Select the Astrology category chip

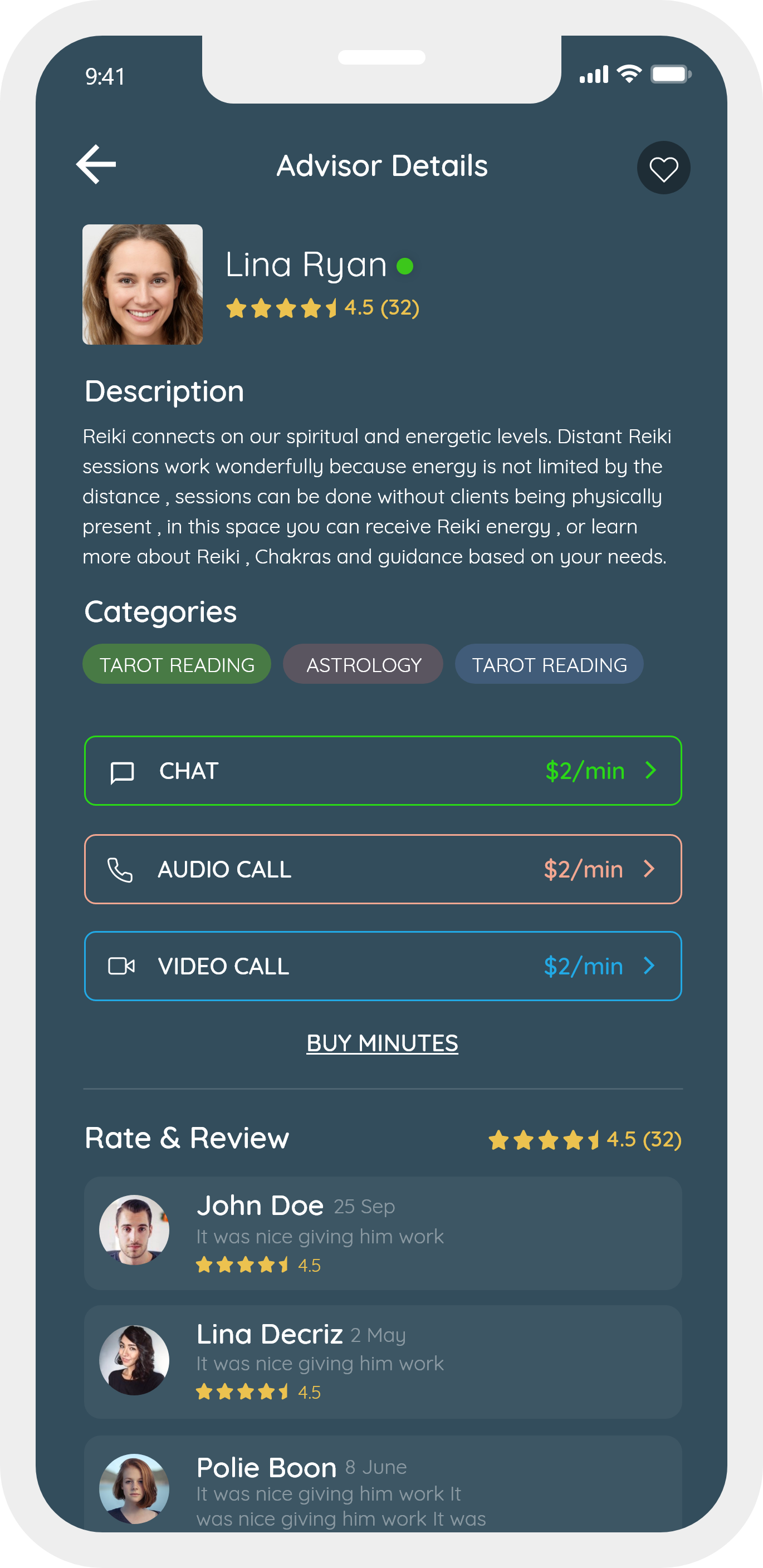(x=363, y=664)
